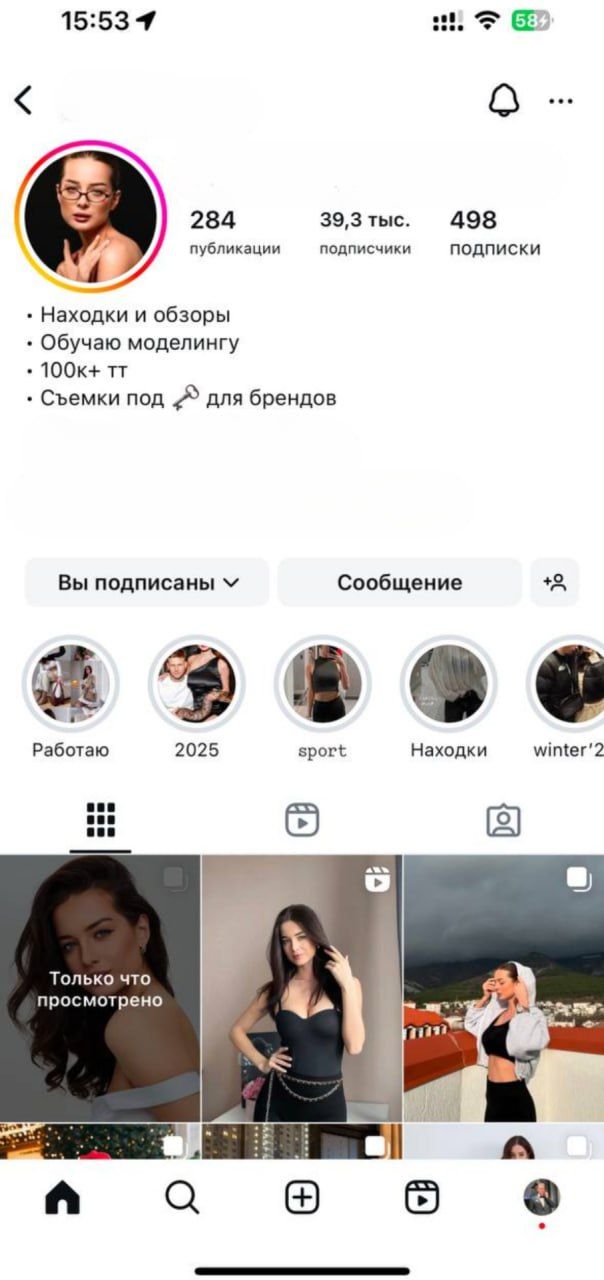604x1280 pixels.
Task: Open the 39,3 тыс. подписчики list
Action: (365, 232)
